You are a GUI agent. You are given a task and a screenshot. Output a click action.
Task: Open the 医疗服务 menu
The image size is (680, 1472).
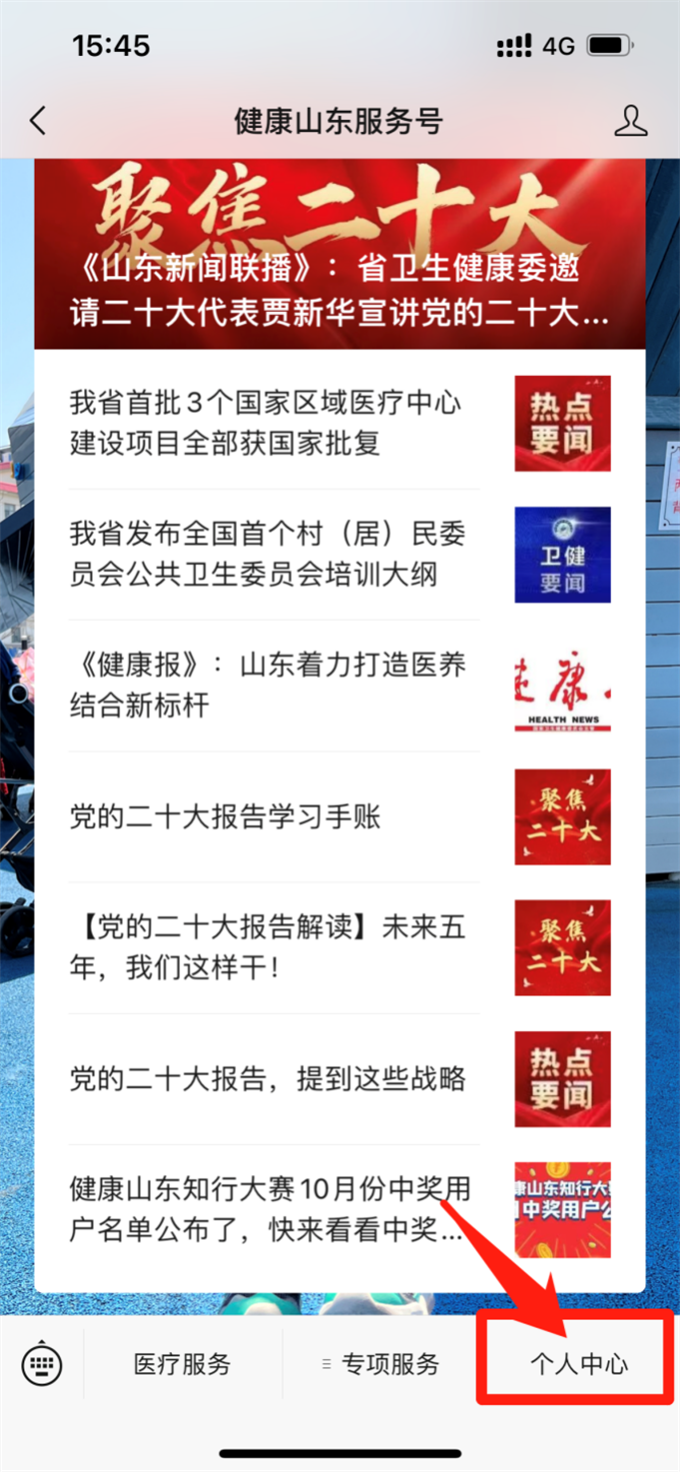coord(182,1364)
